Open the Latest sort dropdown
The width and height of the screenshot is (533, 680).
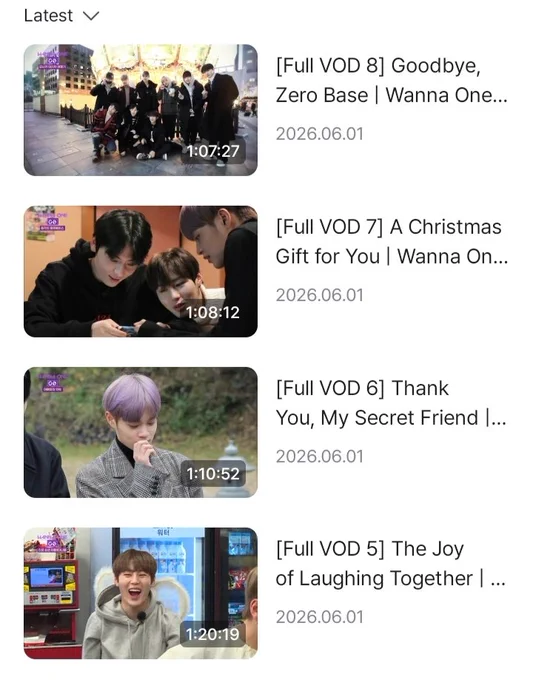(x=62, y=16)
